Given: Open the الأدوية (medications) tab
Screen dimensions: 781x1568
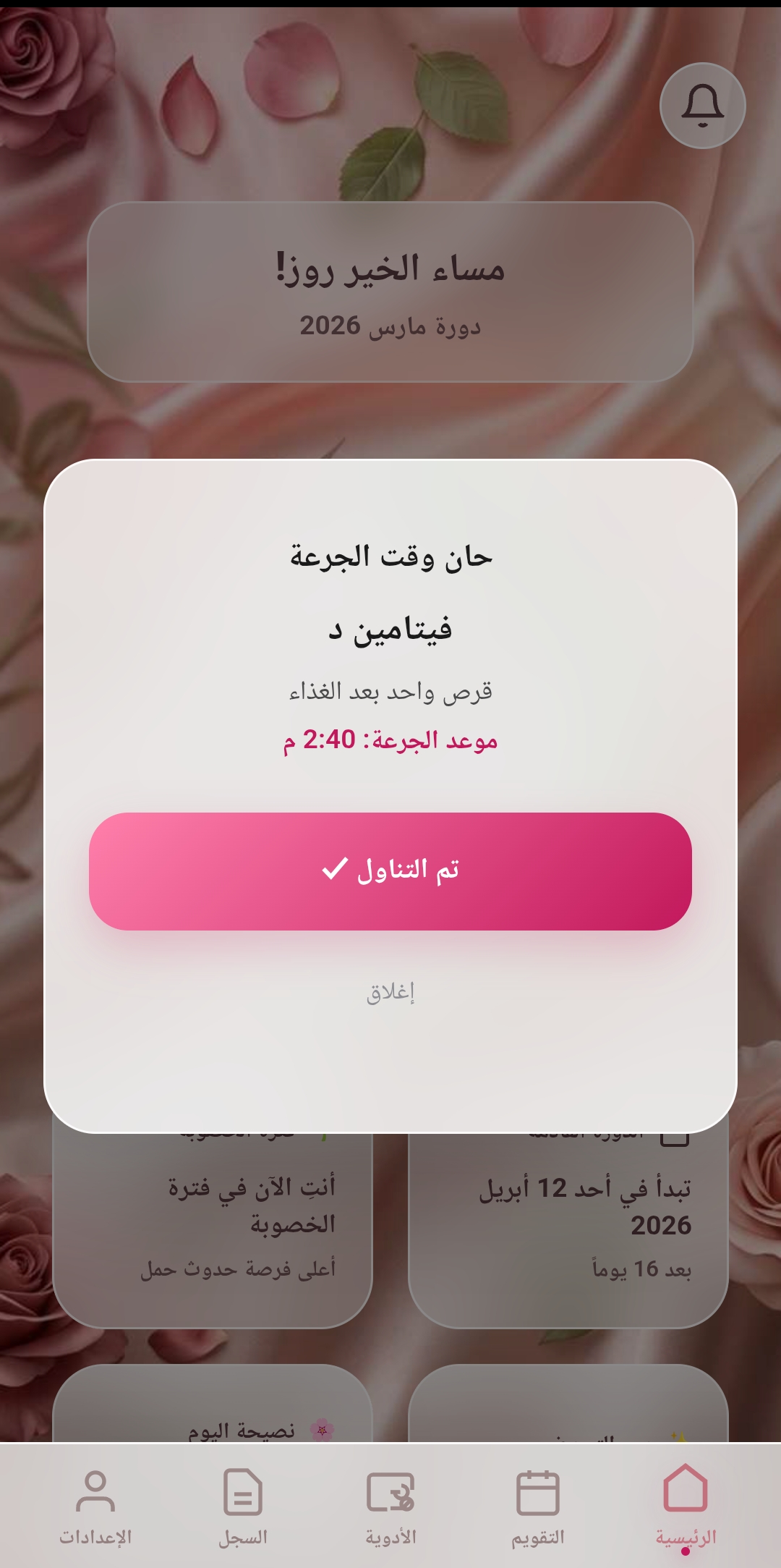Looking at the screenshot, I should 390,1506.
